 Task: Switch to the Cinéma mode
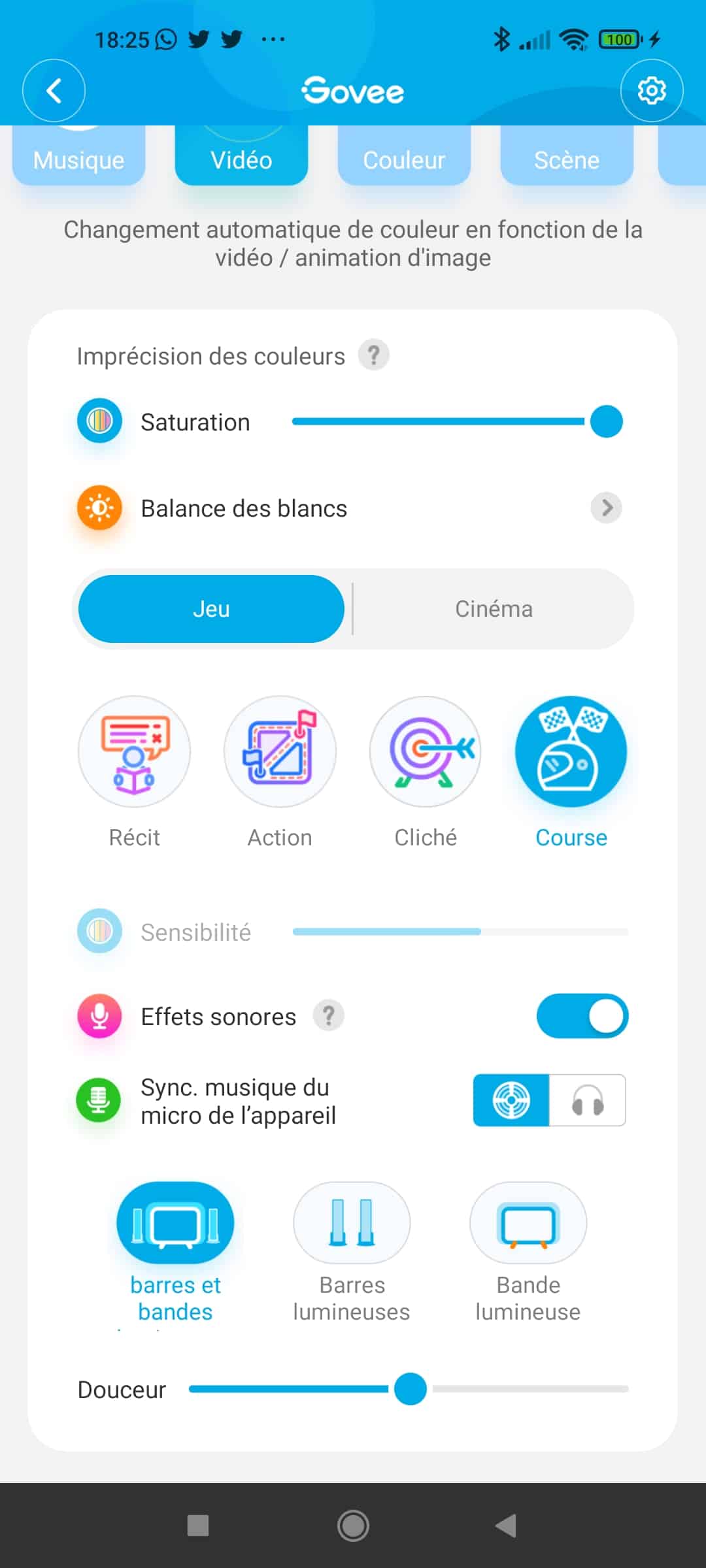pos(494,609)
